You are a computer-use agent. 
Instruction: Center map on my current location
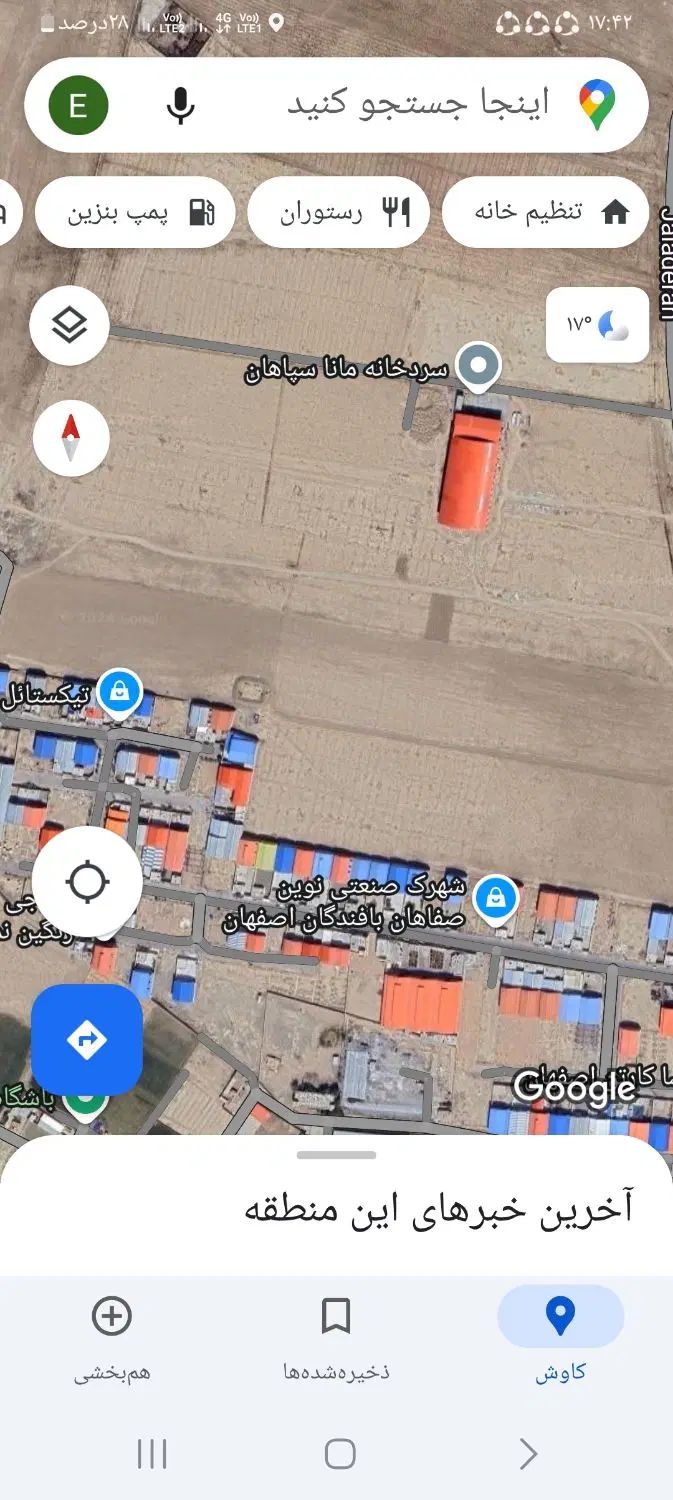[x=87, y=882]
